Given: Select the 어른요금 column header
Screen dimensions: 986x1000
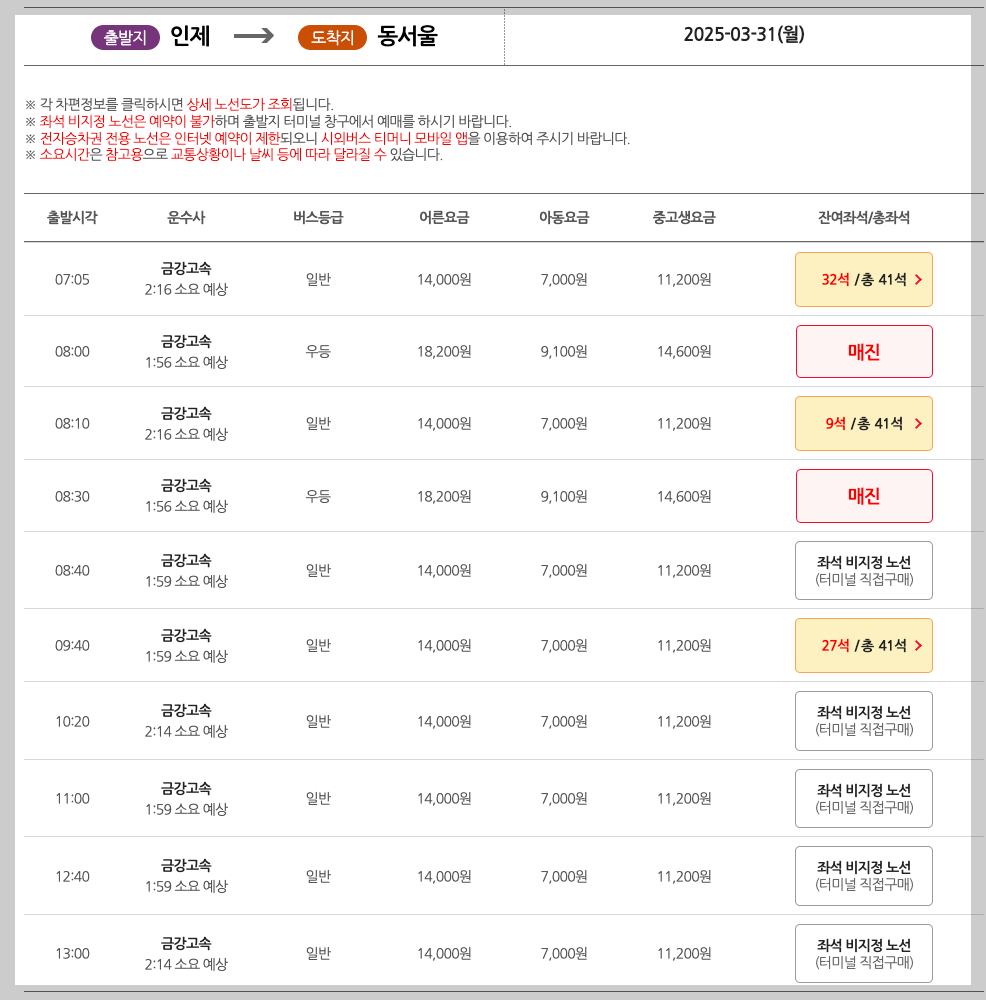Looking at the screenshot, I should click(x=442, y=216).
